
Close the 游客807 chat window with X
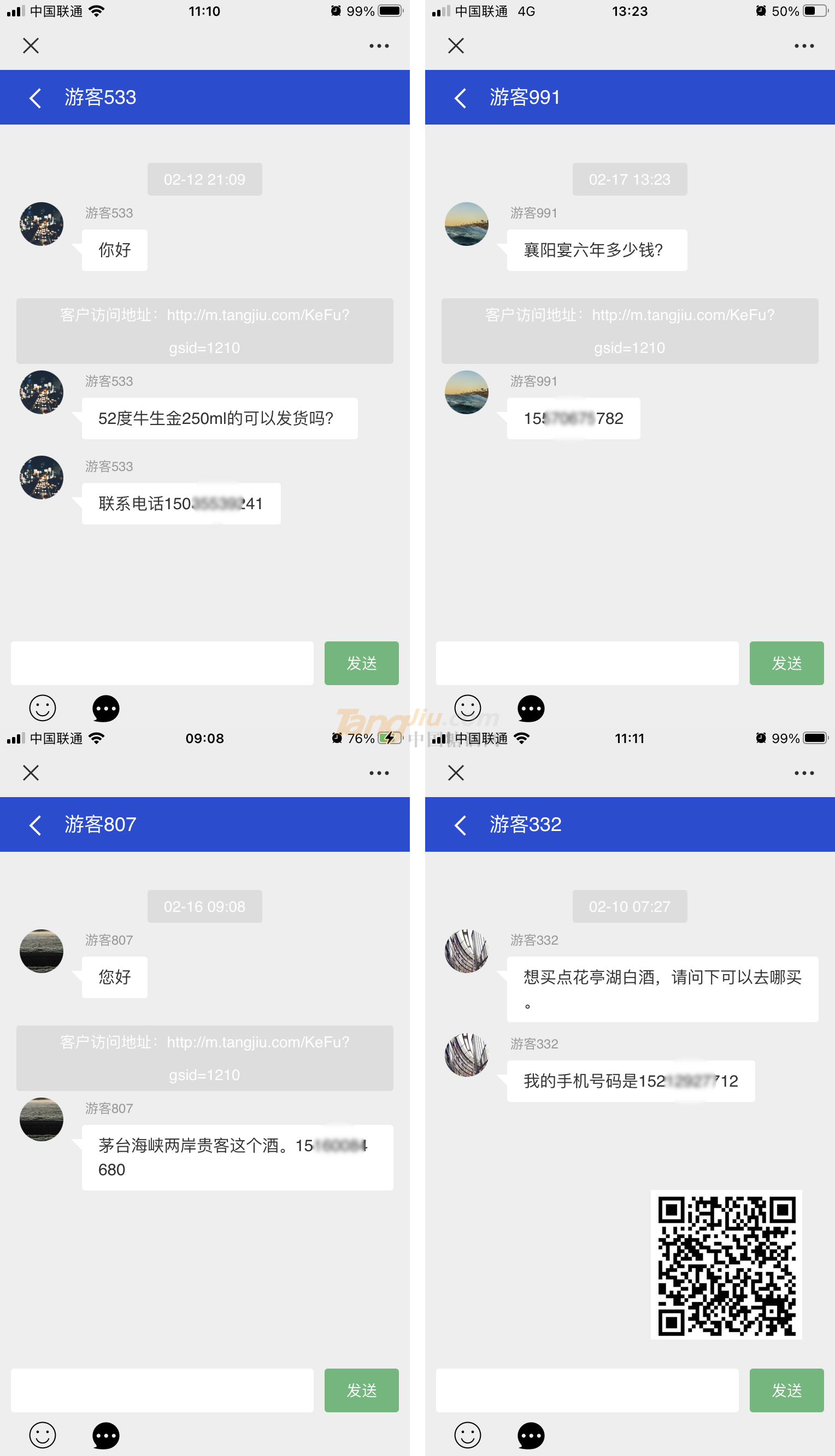point(31,772)
